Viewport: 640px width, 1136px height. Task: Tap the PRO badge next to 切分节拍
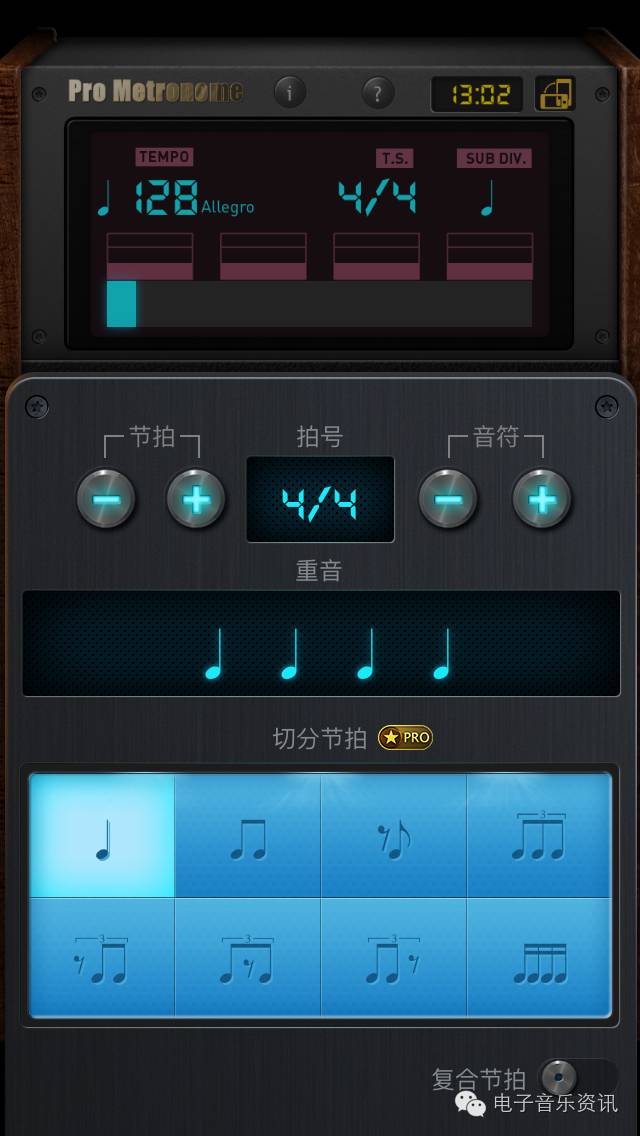405,738
